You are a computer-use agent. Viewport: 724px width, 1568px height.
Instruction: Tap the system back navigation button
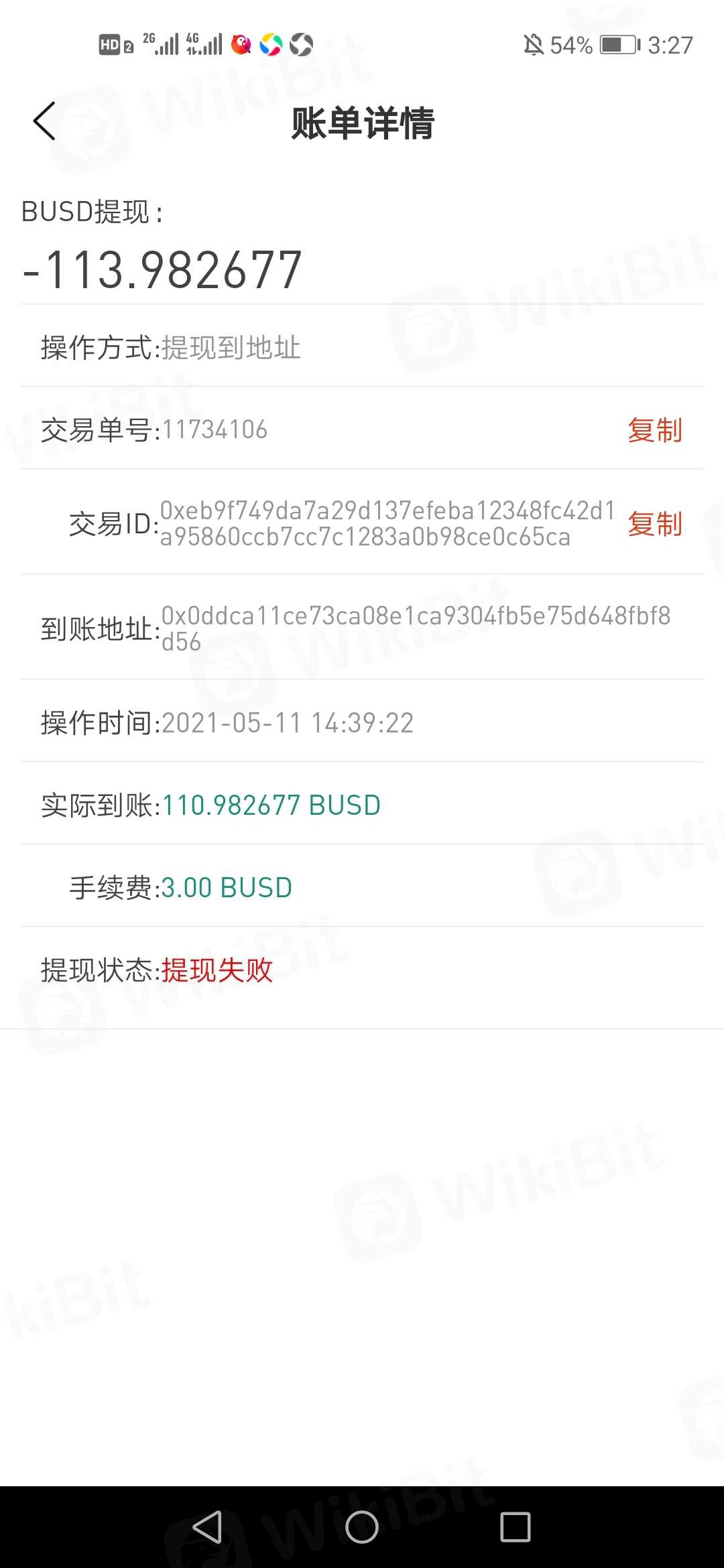(207, 1527)
